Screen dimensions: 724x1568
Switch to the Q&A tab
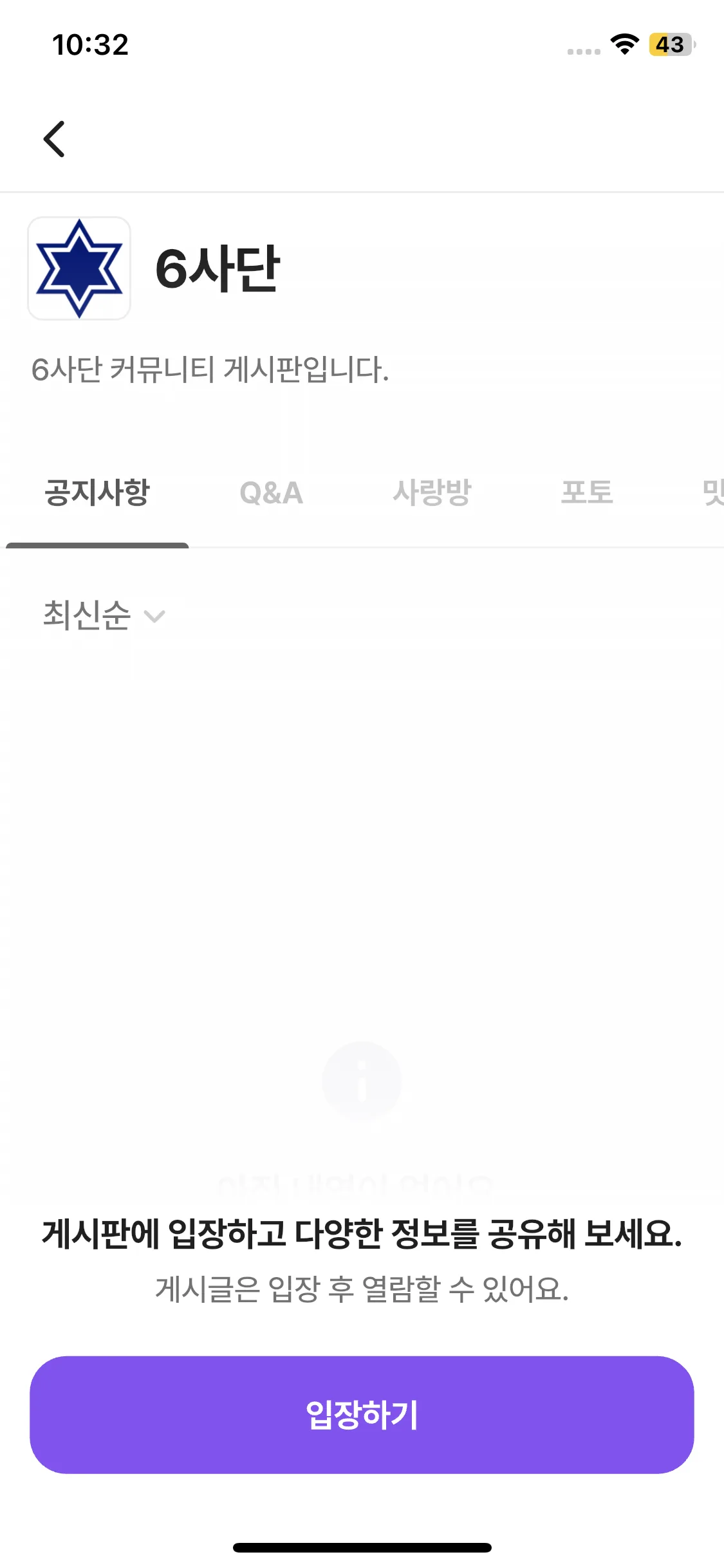tap(271, 493)
